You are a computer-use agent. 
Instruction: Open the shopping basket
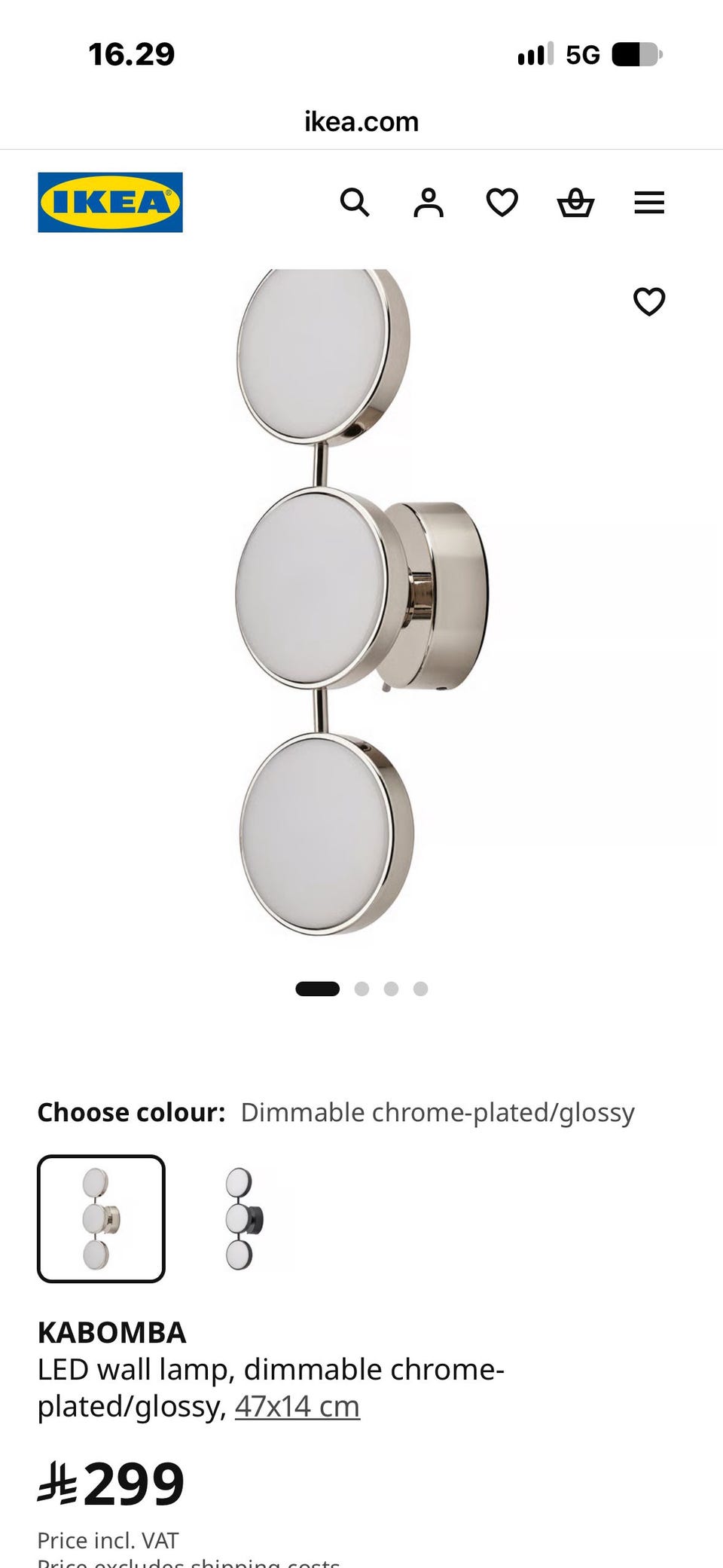pos(575,203)
